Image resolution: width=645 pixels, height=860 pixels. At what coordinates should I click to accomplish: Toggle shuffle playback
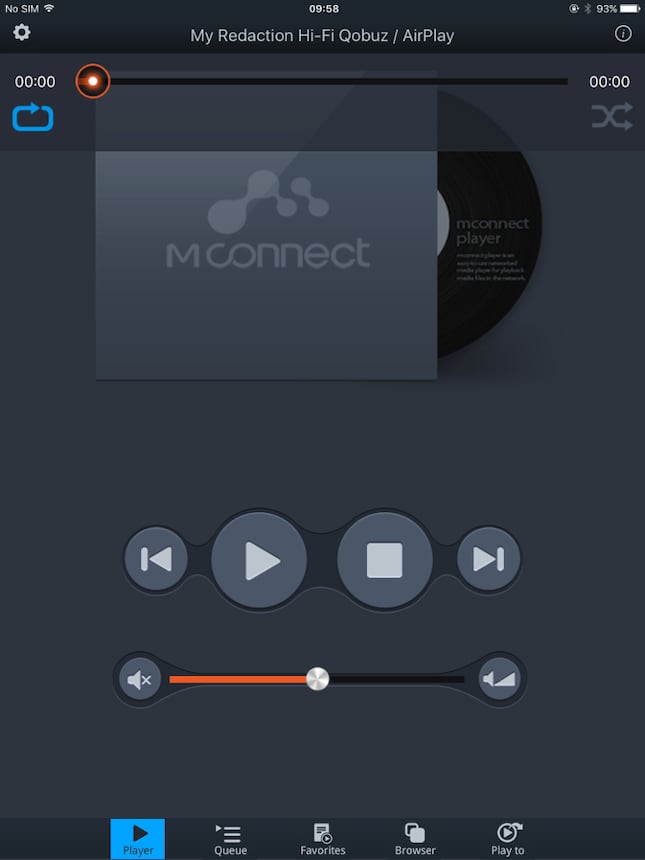click(x=611, y=118)
